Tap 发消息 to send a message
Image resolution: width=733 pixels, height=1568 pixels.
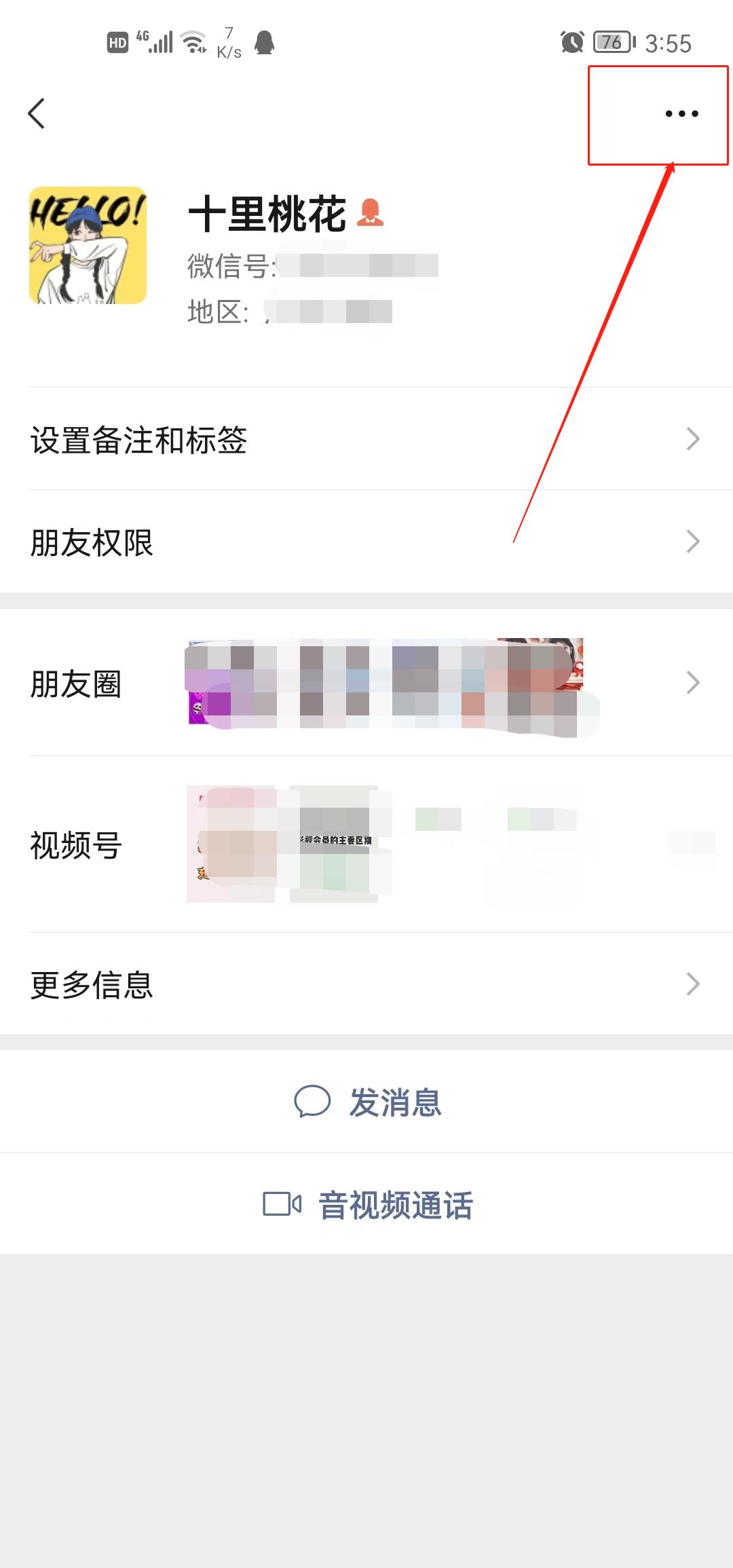367,1101
